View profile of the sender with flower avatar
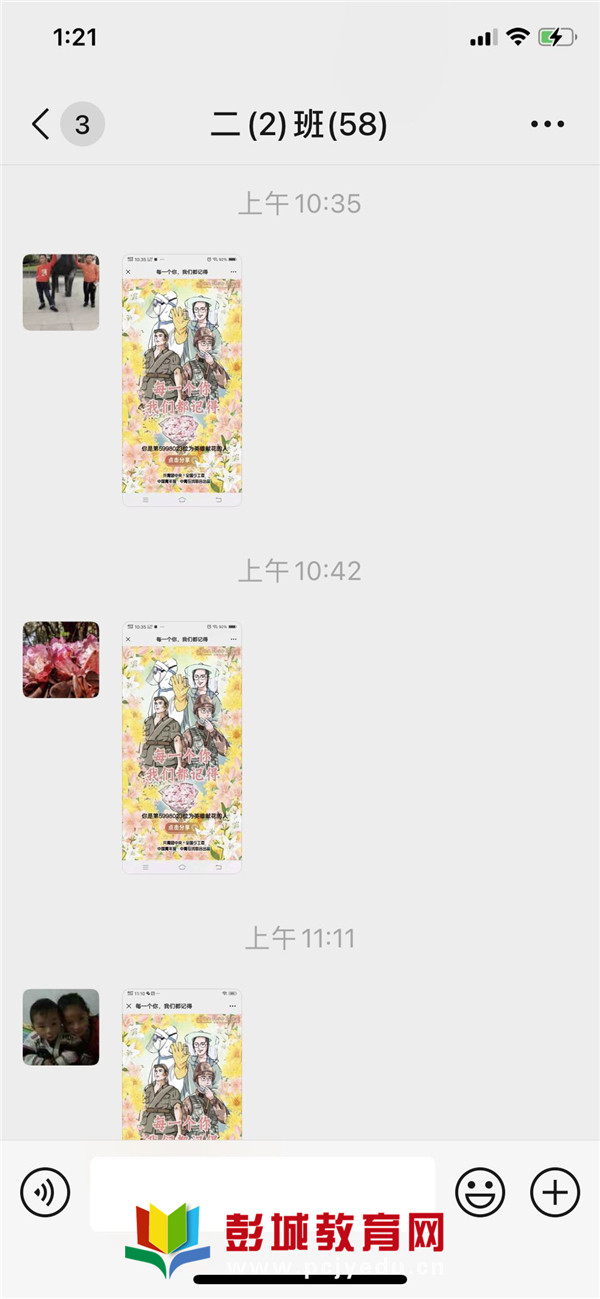Viewport: 600px width, 1299px height. [61, 660]
